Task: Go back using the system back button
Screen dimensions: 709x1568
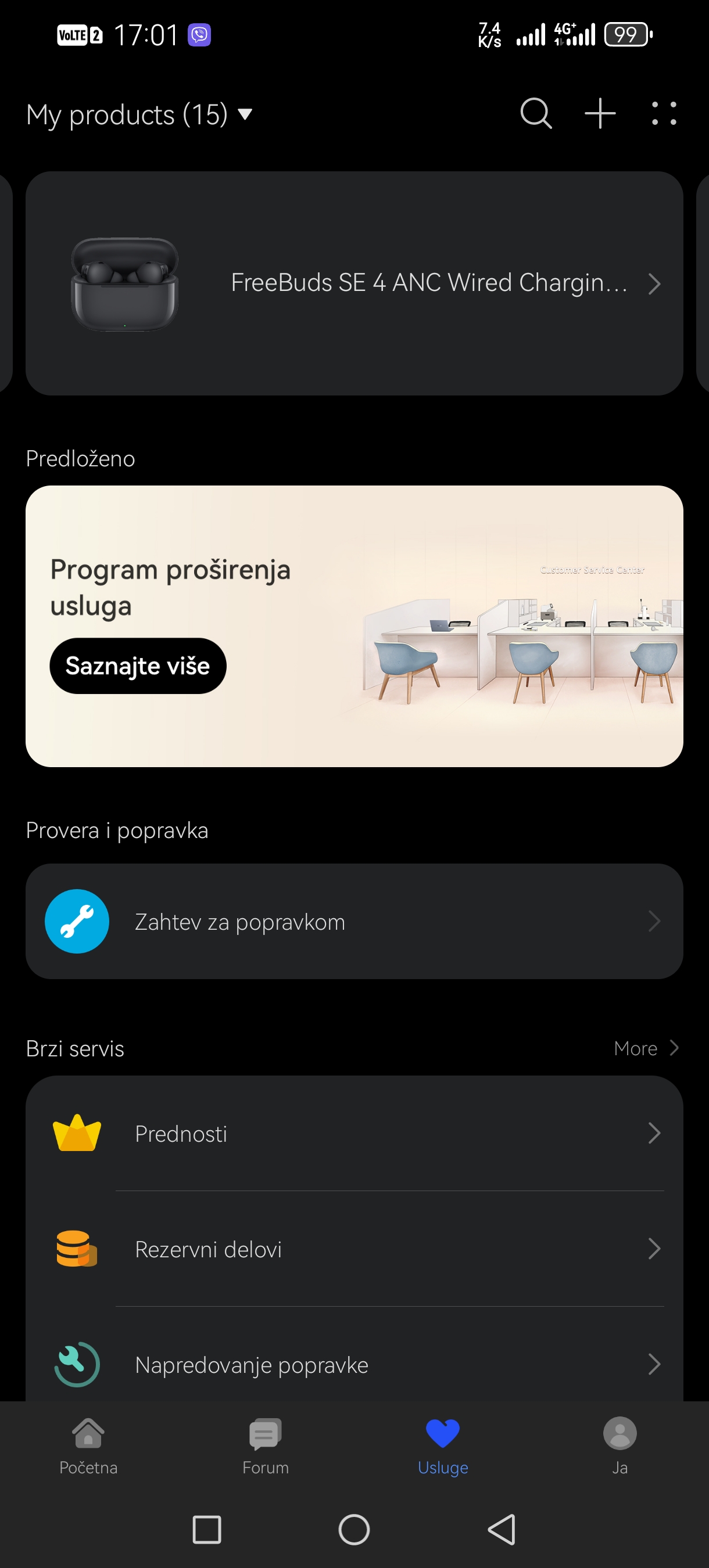Action: click(502, 1529)
